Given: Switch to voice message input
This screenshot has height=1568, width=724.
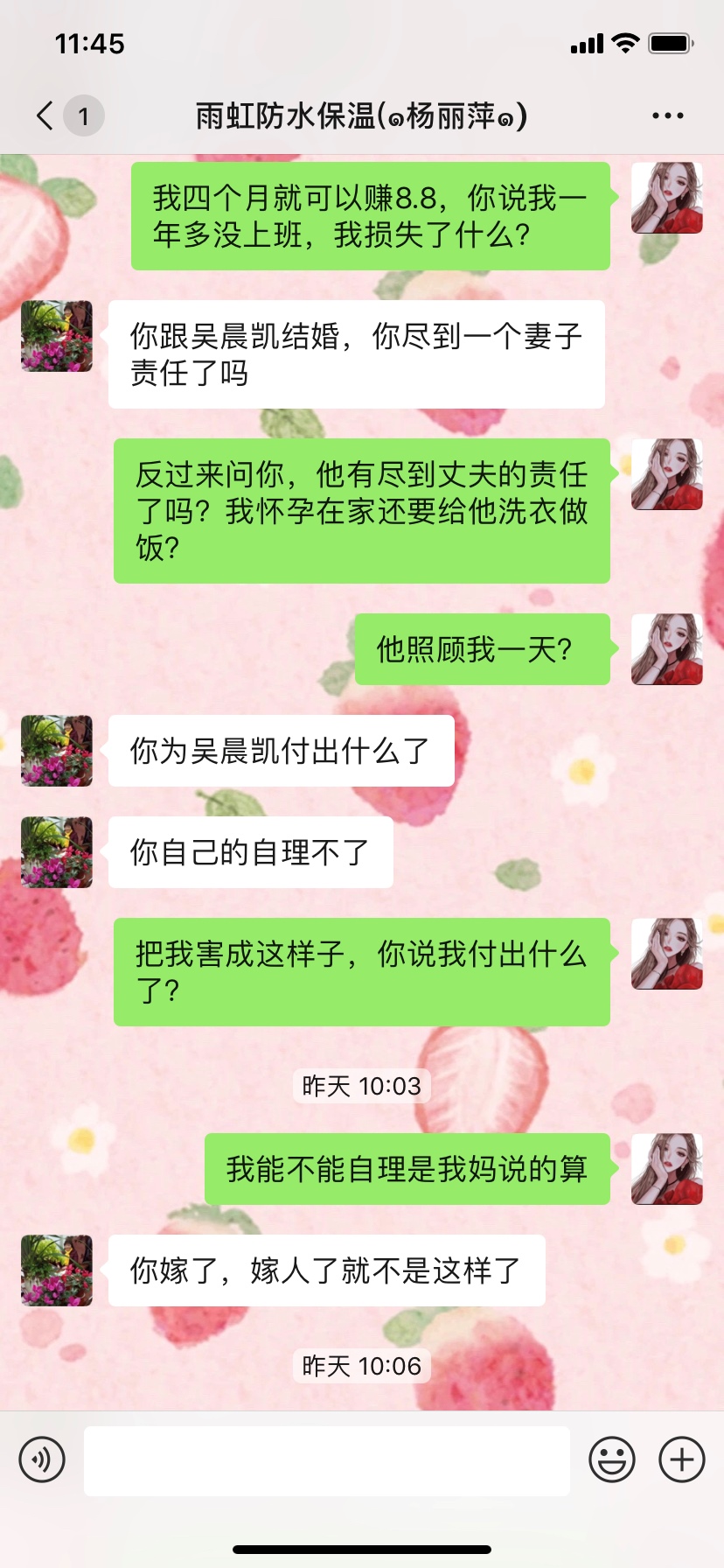Looking at the screenshot, I should 42,1459.
